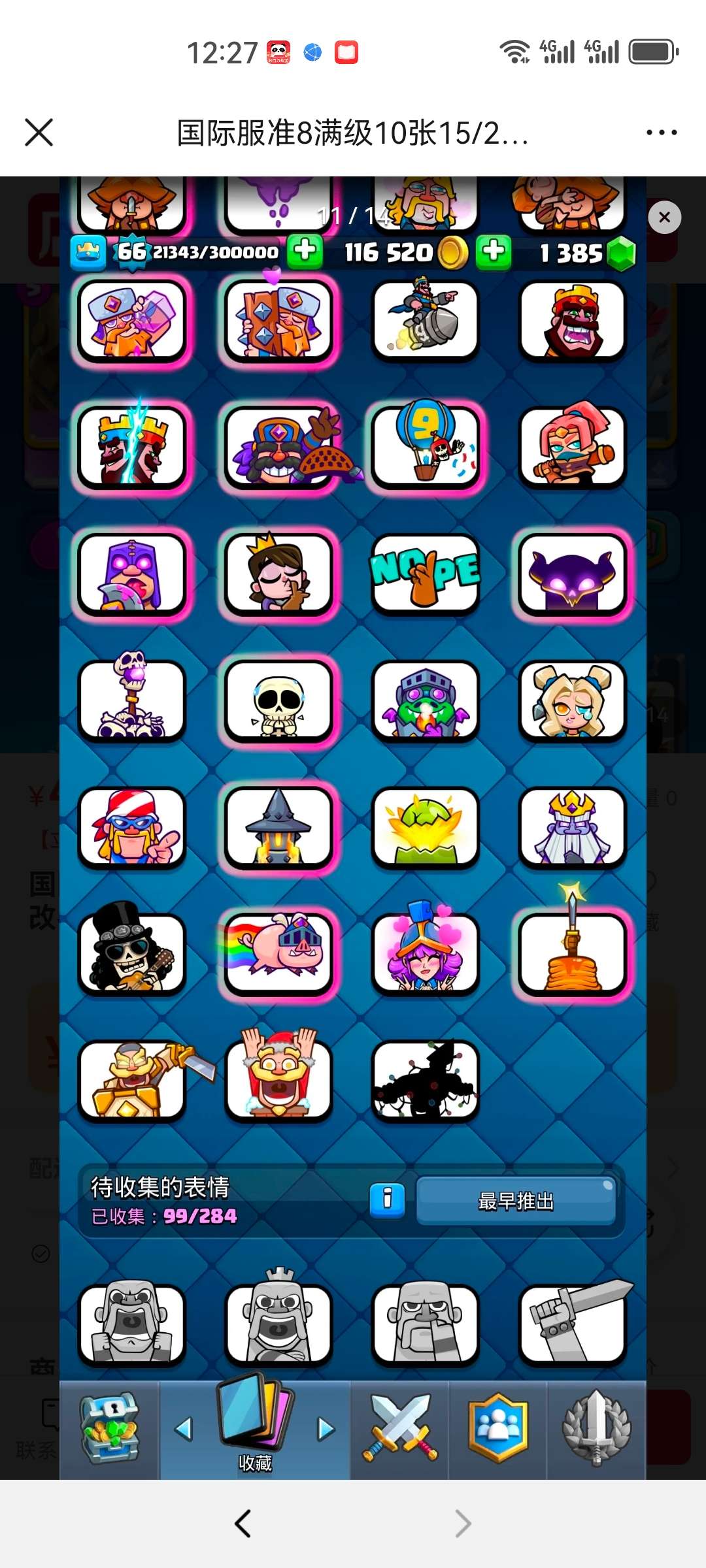Open the three-dot overflow menu
706x1568 pixels.
tap(661, 133)
